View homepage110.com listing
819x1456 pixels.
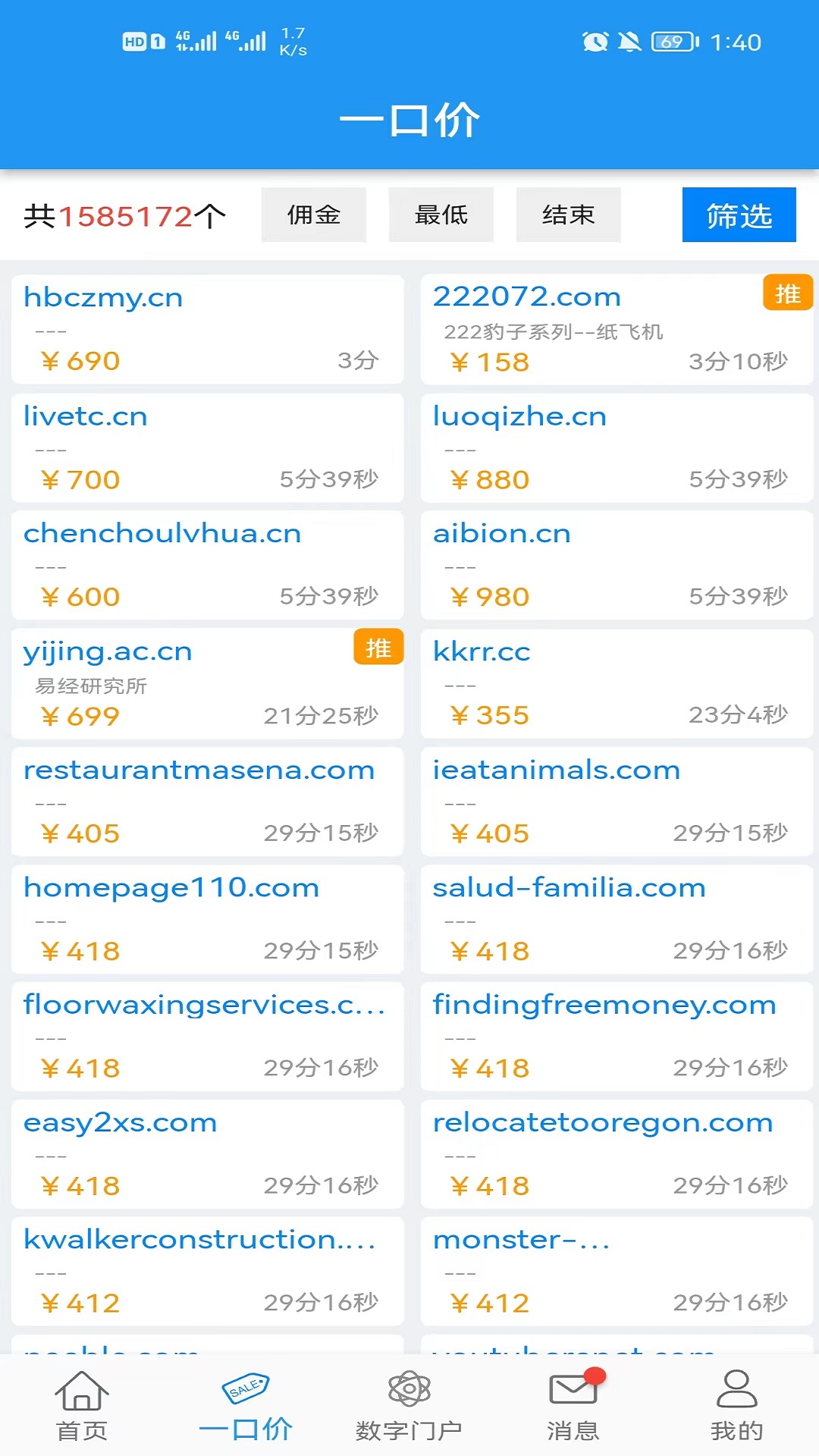click(x=207, y=919)
